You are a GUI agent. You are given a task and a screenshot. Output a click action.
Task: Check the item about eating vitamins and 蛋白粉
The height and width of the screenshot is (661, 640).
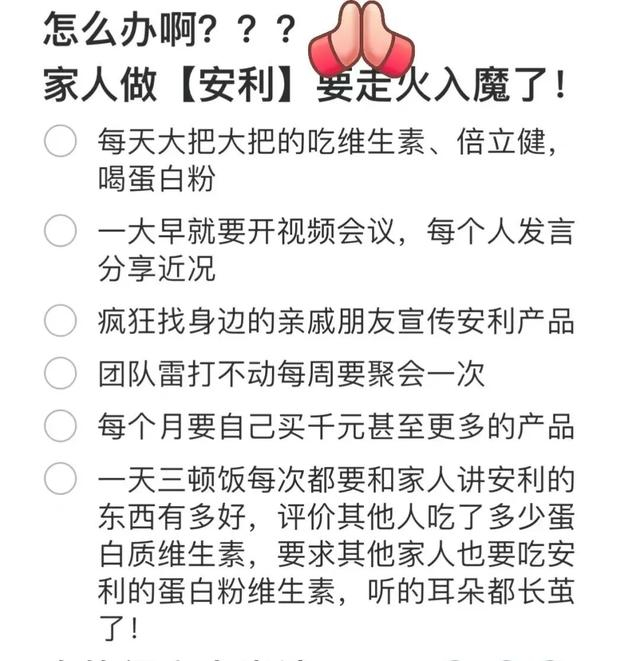[60, 141]
